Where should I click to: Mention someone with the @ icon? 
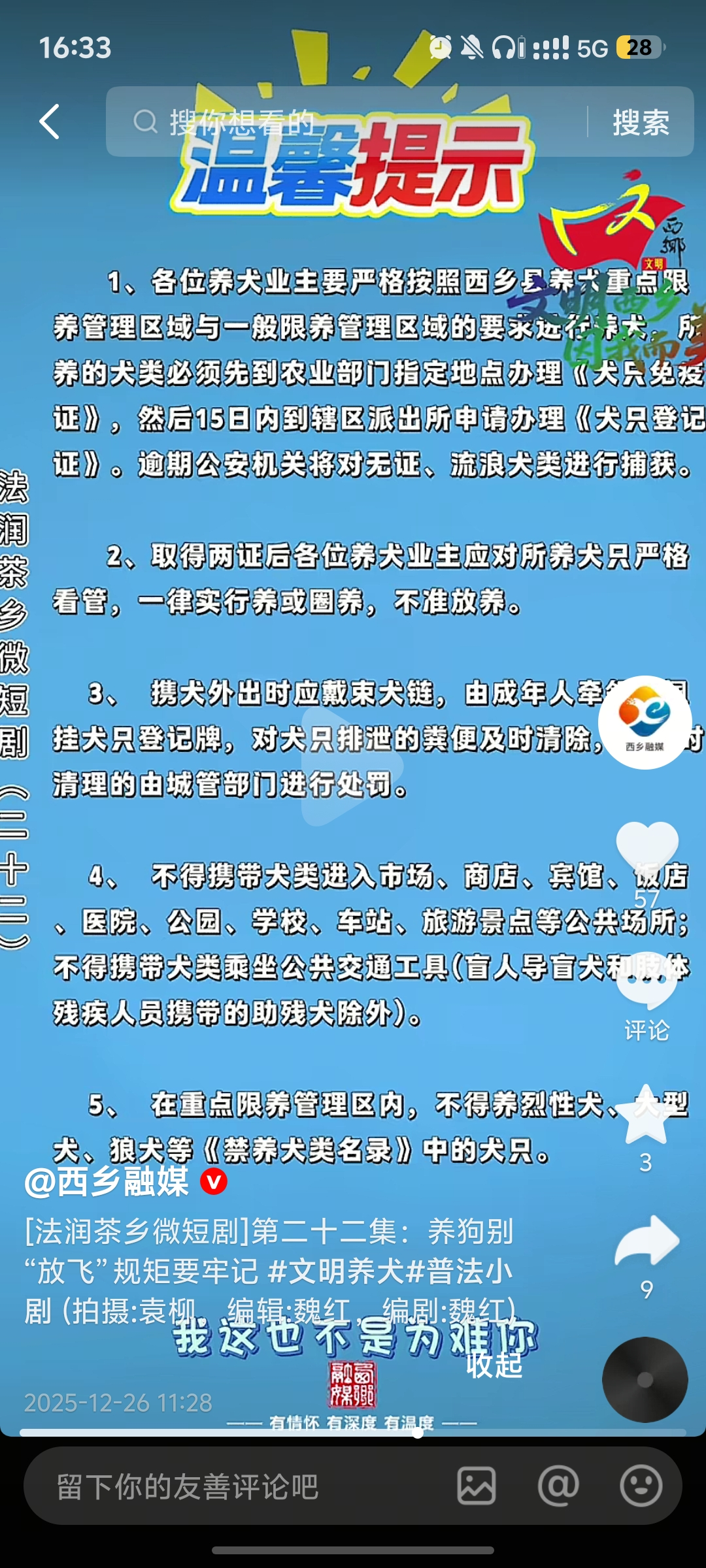pyautogui.click(x=558, y=1486)
